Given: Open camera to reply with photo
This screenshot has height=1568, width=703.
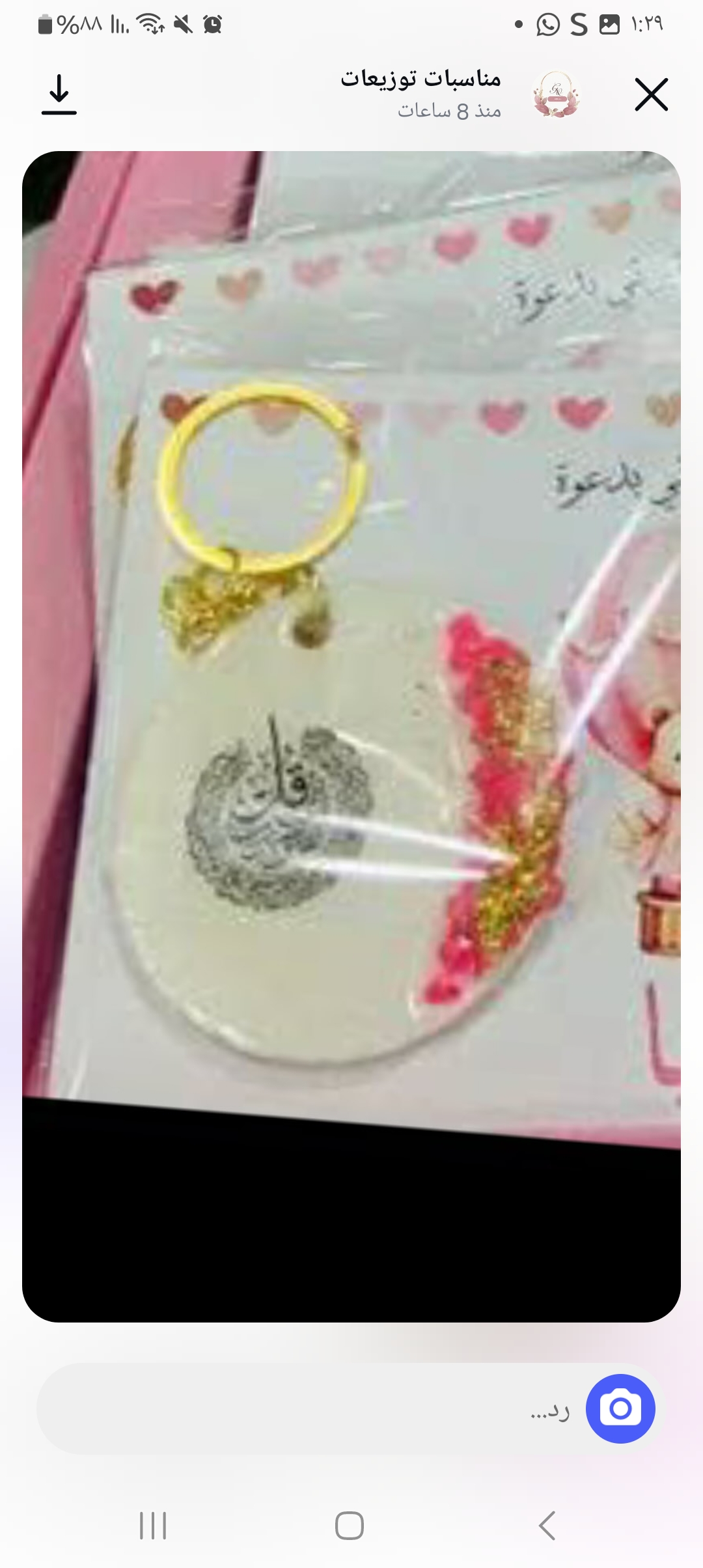Looking at the screenshot, I should pos(620,1409).
